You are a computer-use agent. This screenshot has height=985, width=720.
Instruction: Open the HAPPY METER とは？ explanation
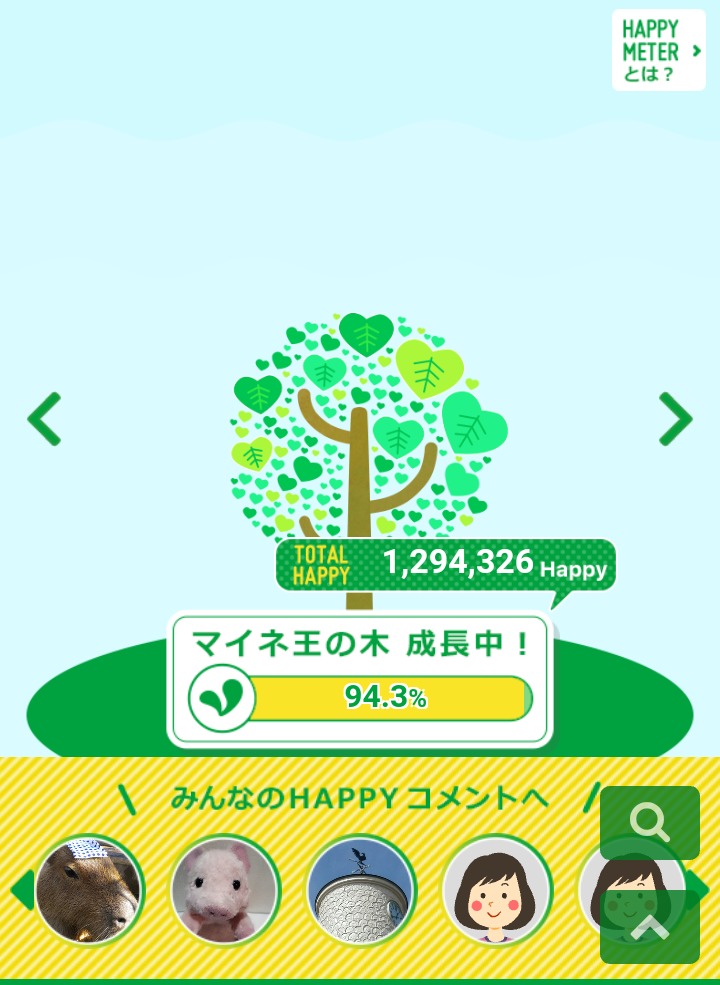coord(660,51)
